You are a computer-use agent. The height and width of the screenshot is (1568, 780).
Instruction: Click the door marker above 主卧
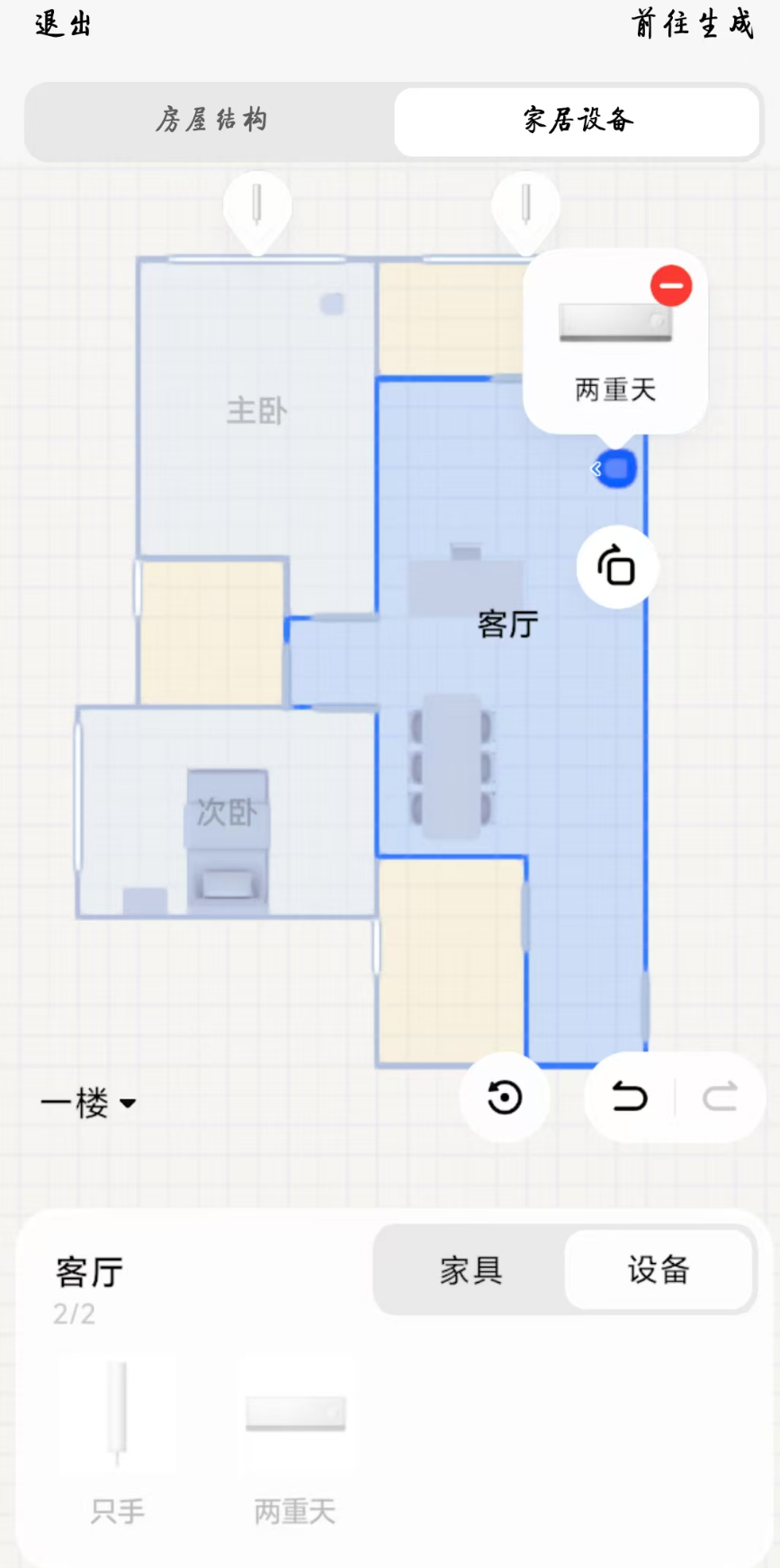(x=258, y=207)
